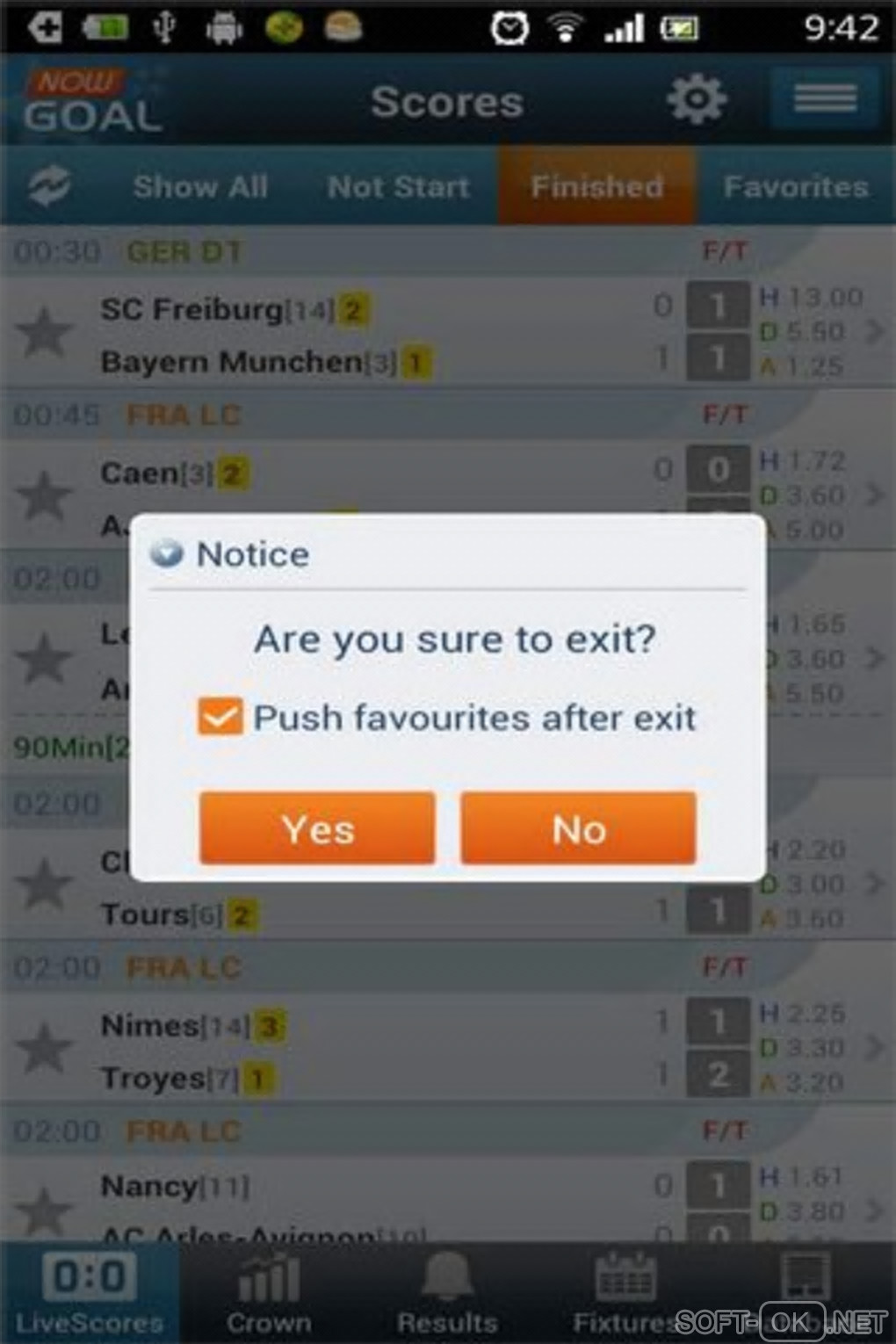Switch to the Not Start tab

(398, 186)
